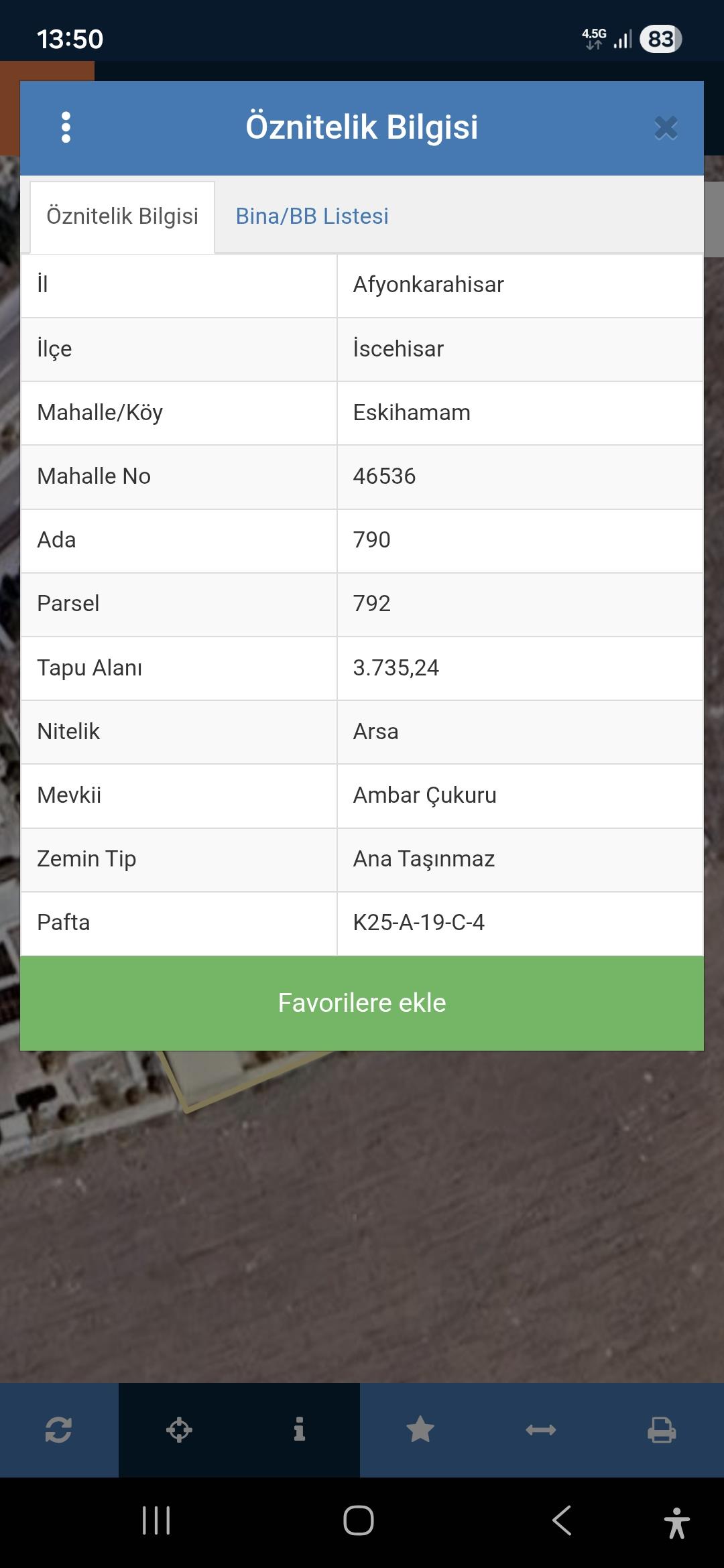This screenshot has width=724, height=1568.
Task: Tap the refresh icon in the bottom toolbar
Action: tap(58, 1430)
